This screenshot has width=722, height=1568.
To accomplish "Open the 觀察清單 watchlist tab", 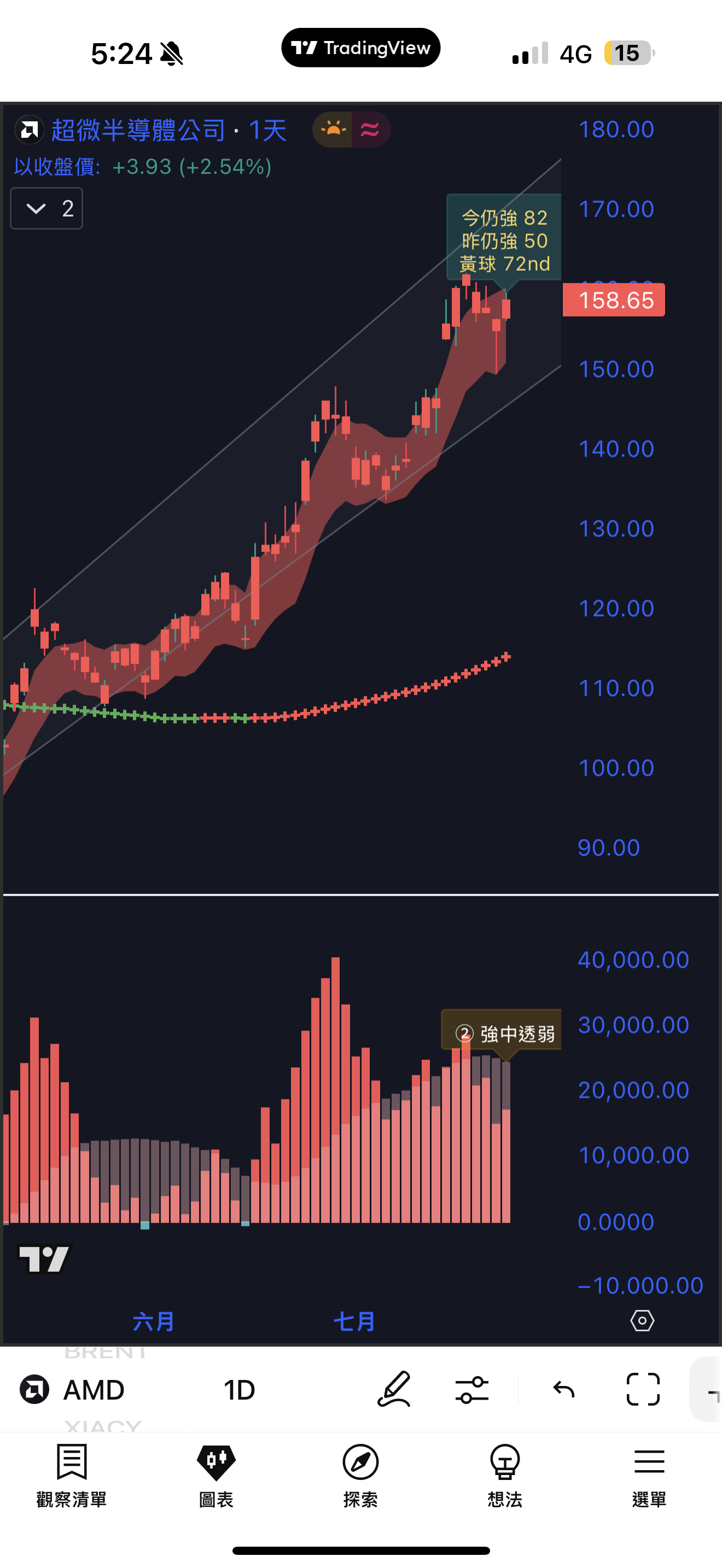I will point(72,1475).
